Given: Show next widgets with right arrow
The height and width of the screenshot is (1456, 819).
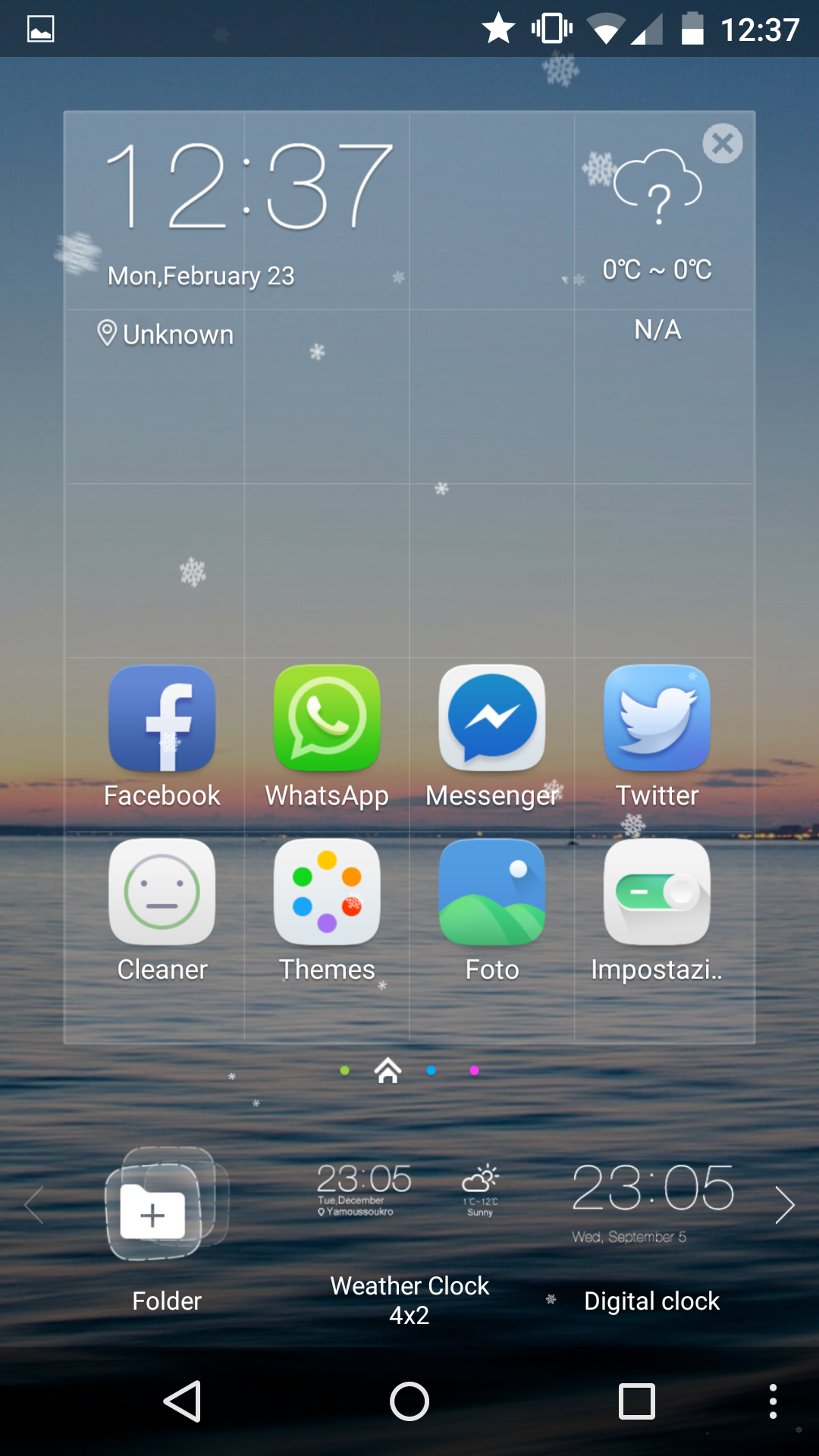Looking at the screenshot, I should pyautogui.click(x=785, y=1205).
